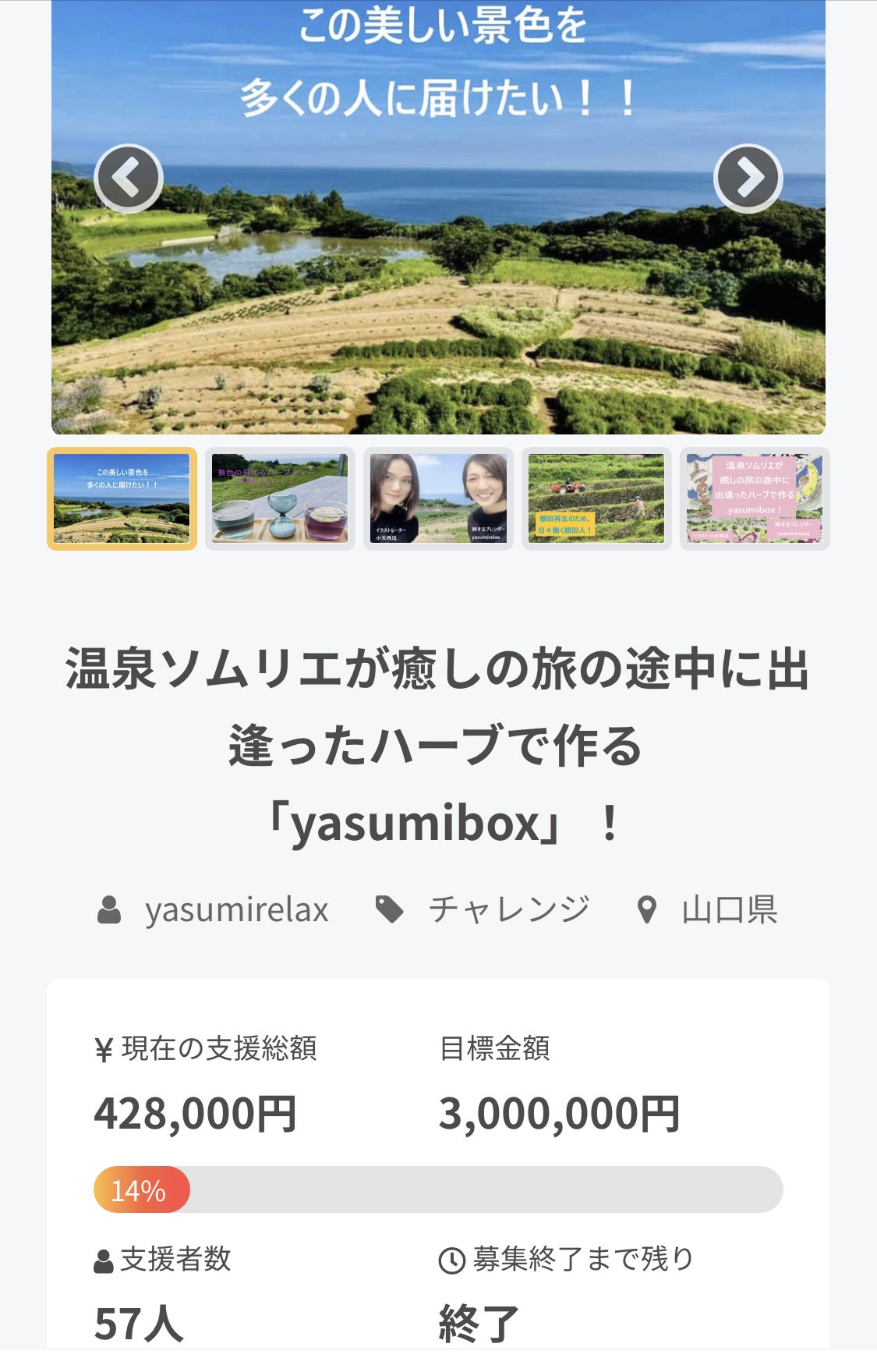
Task: Show the previous carousel image
Action: click(128, 179)
